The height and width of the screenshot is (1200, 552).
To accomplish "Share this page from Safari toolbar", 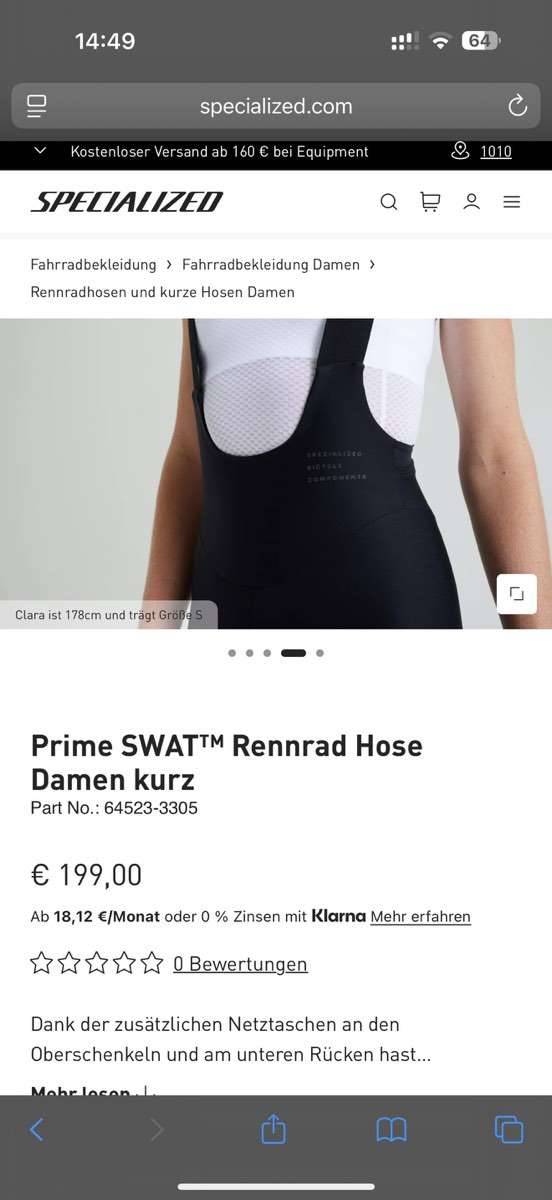I will (x=274, y=1129).
